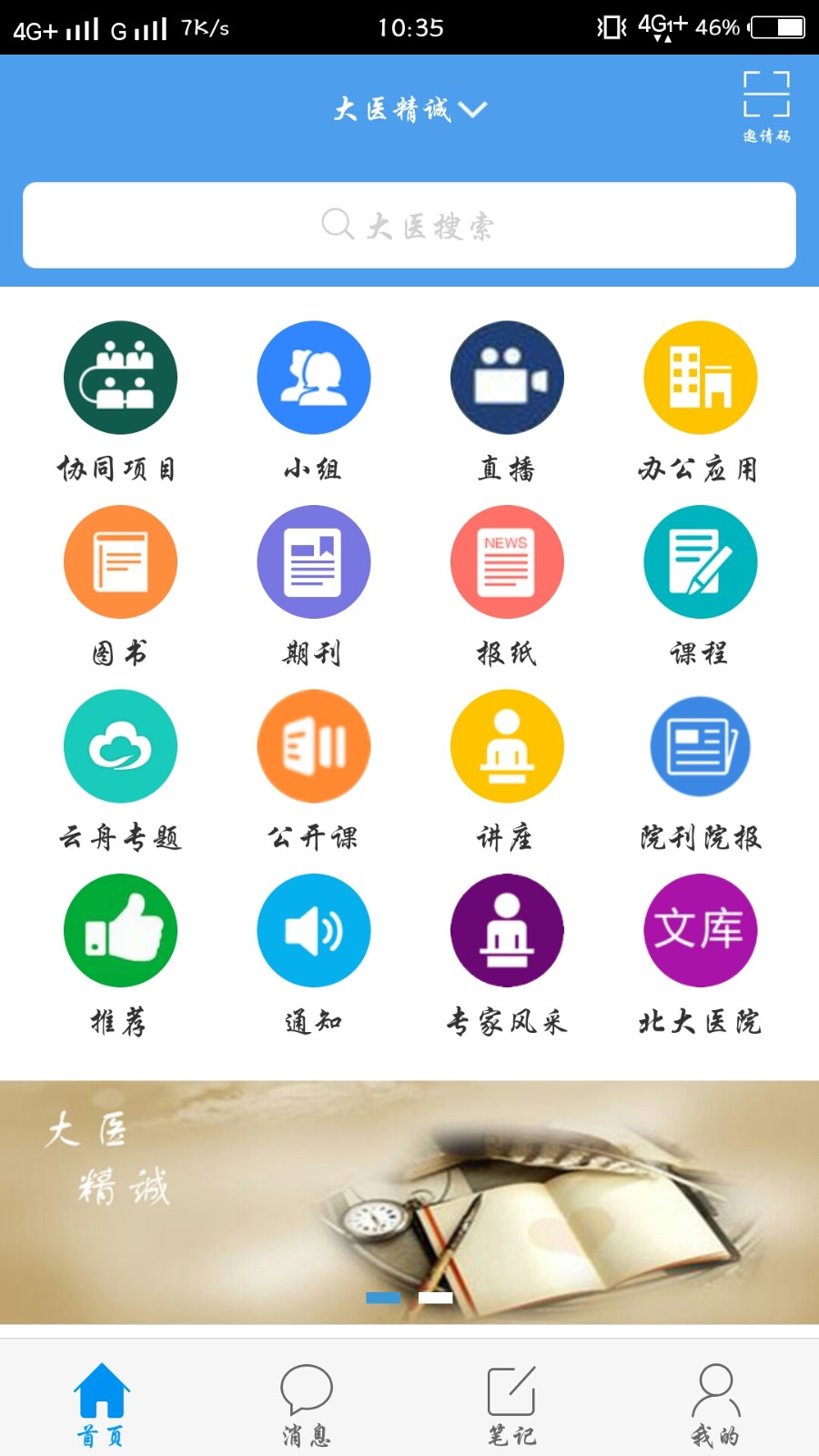819x1456 pixels.
Task: Select the 专家风采 expert showcase icon
Action: click(507, 930)
